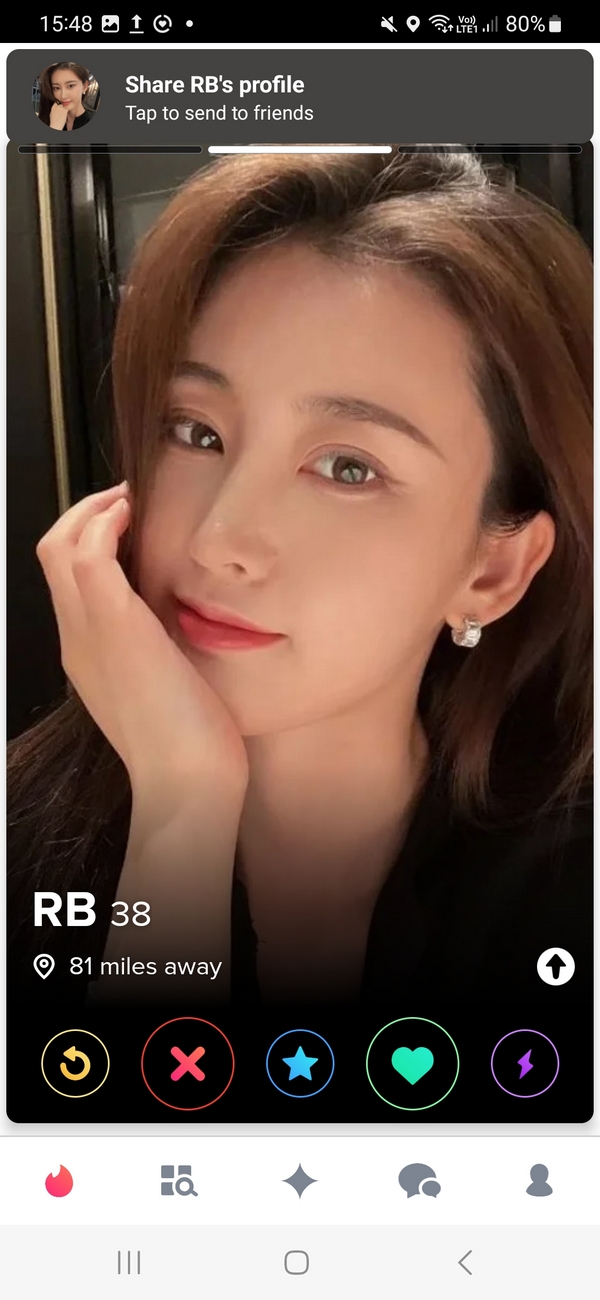Switch to the flame home tab
Screen dimensions: 600x1300
[x=59, y=1182]
